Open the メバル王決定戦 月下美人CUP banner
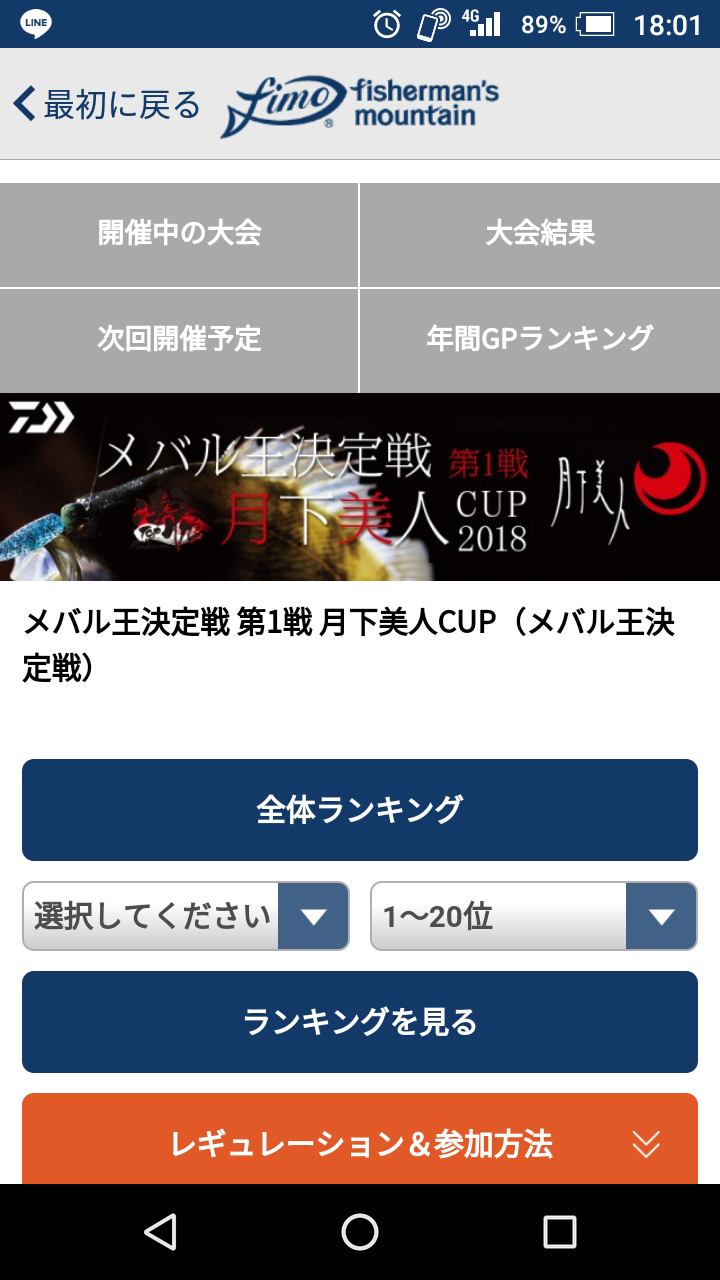The height and width of the screenshot is (1280, 720). (360, 487)
